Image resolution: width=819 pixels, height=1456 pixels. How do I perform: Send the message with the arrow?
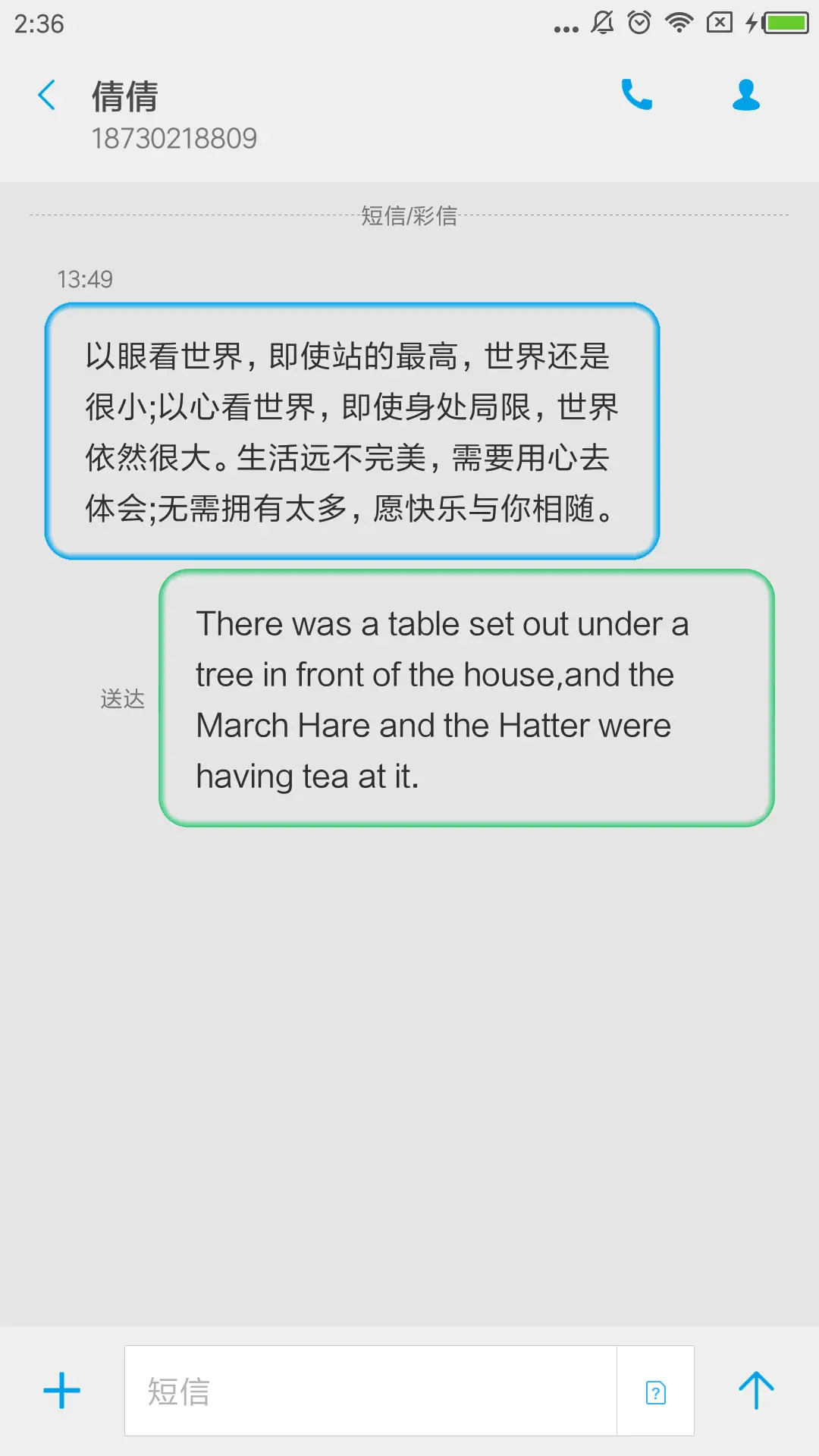756,1391
